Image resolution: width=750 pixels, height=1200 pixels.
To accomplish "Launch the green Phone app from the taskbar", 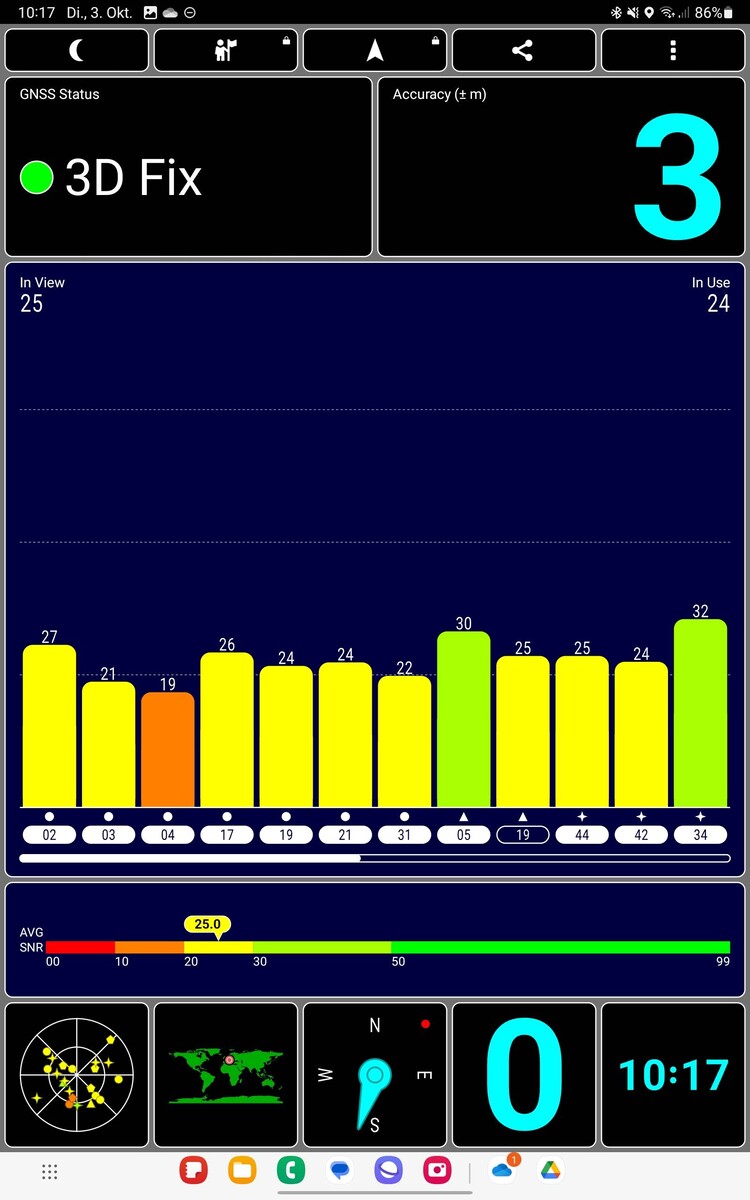I will (x=291, y=1170).
